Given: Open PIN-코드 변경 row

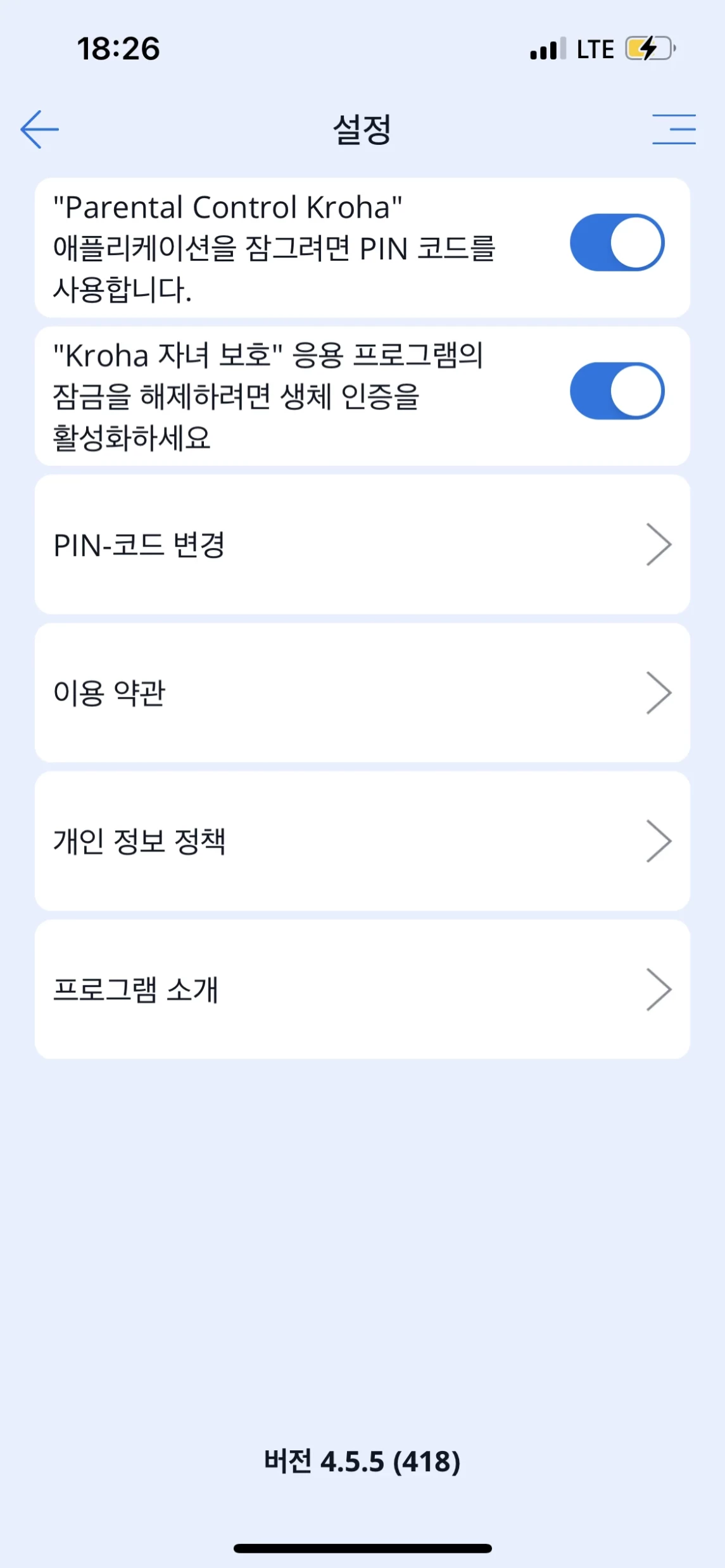Looking at the screenshot, I should [x=362, y=545].
